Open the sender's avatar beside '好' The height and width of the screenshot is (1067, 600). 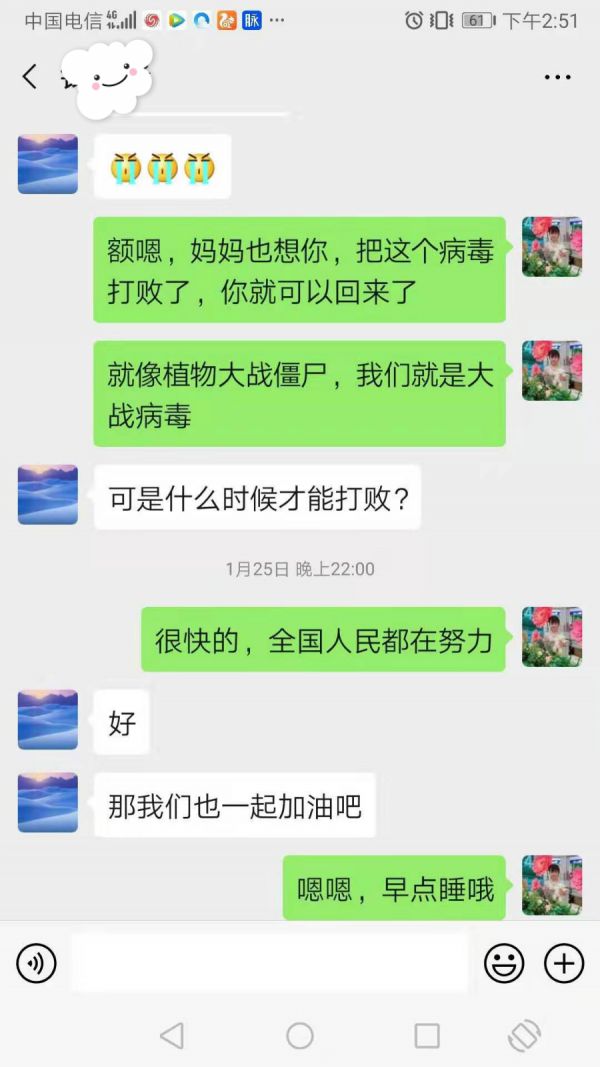pos(48,720)
